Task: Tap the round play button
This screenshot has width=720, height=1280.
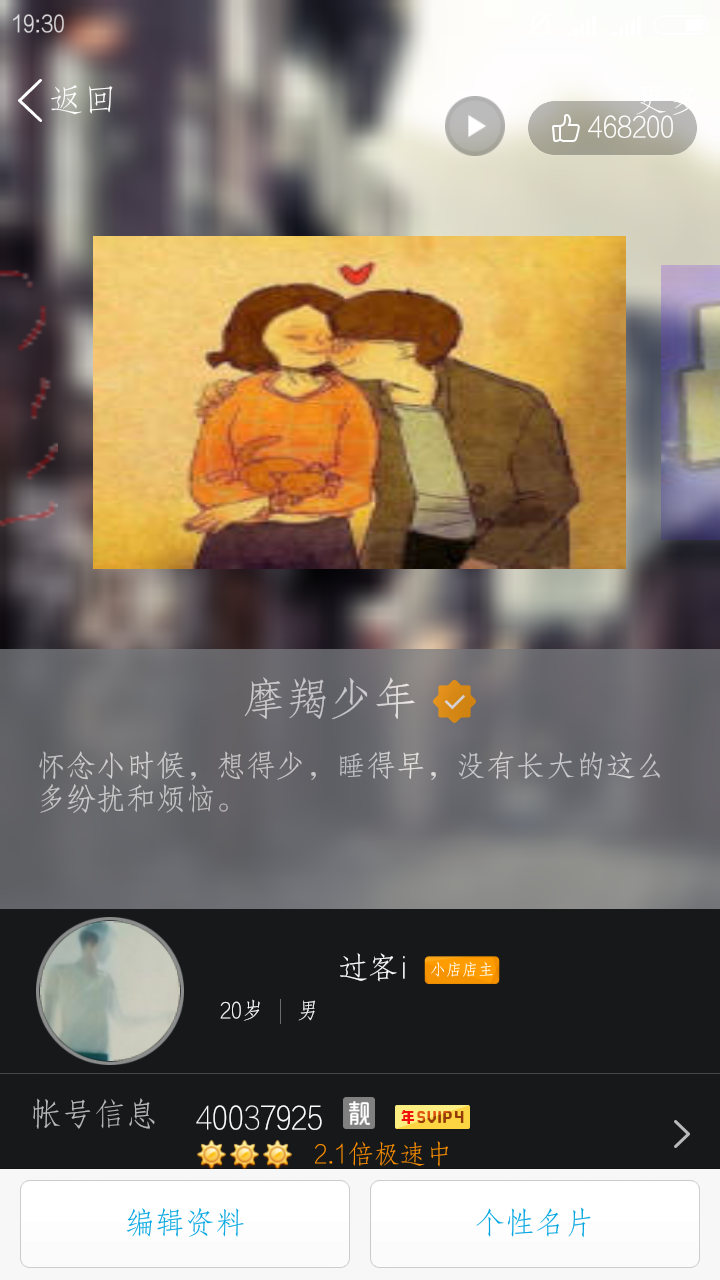Action: (475, 126)
